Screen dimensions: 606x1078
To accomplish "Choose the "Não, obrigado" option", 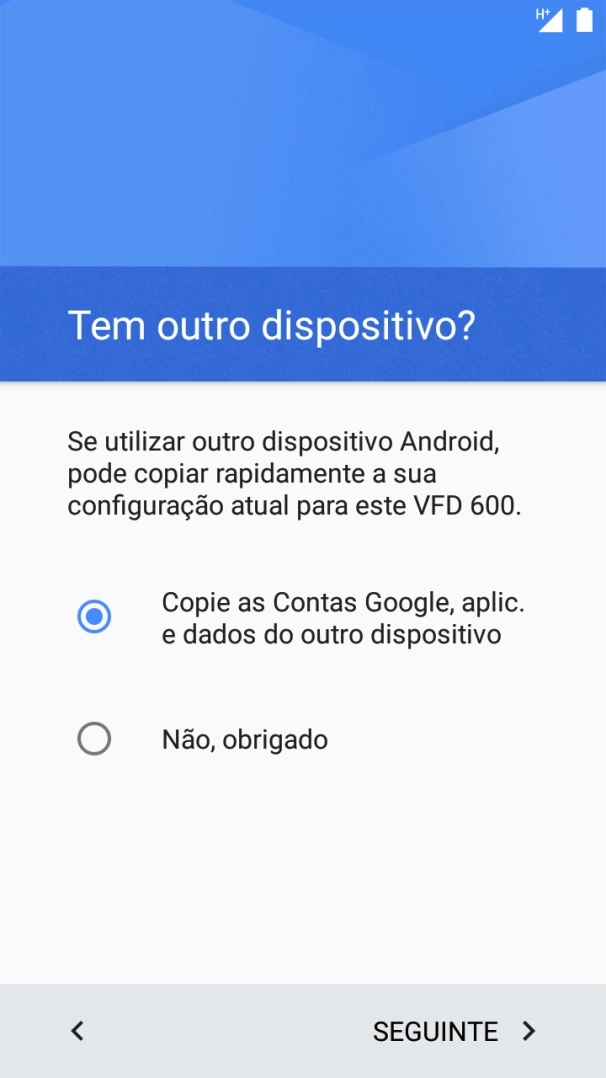I will point(94,739).
